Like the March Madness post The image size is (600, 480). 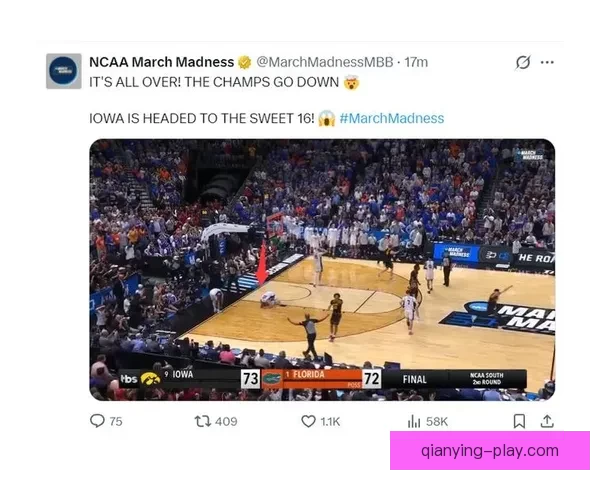coord(309,421)
